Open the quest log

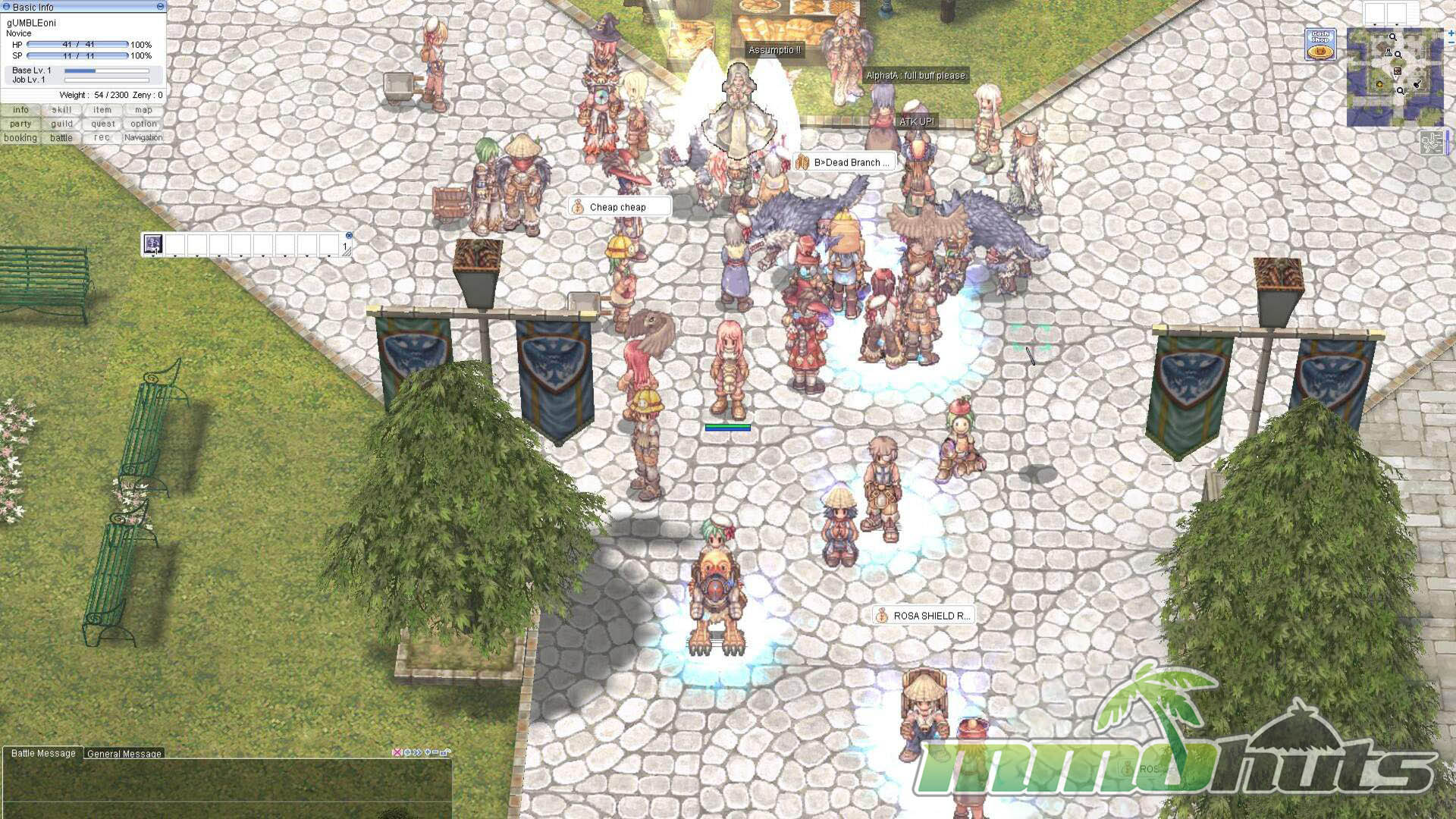[102, 124]
